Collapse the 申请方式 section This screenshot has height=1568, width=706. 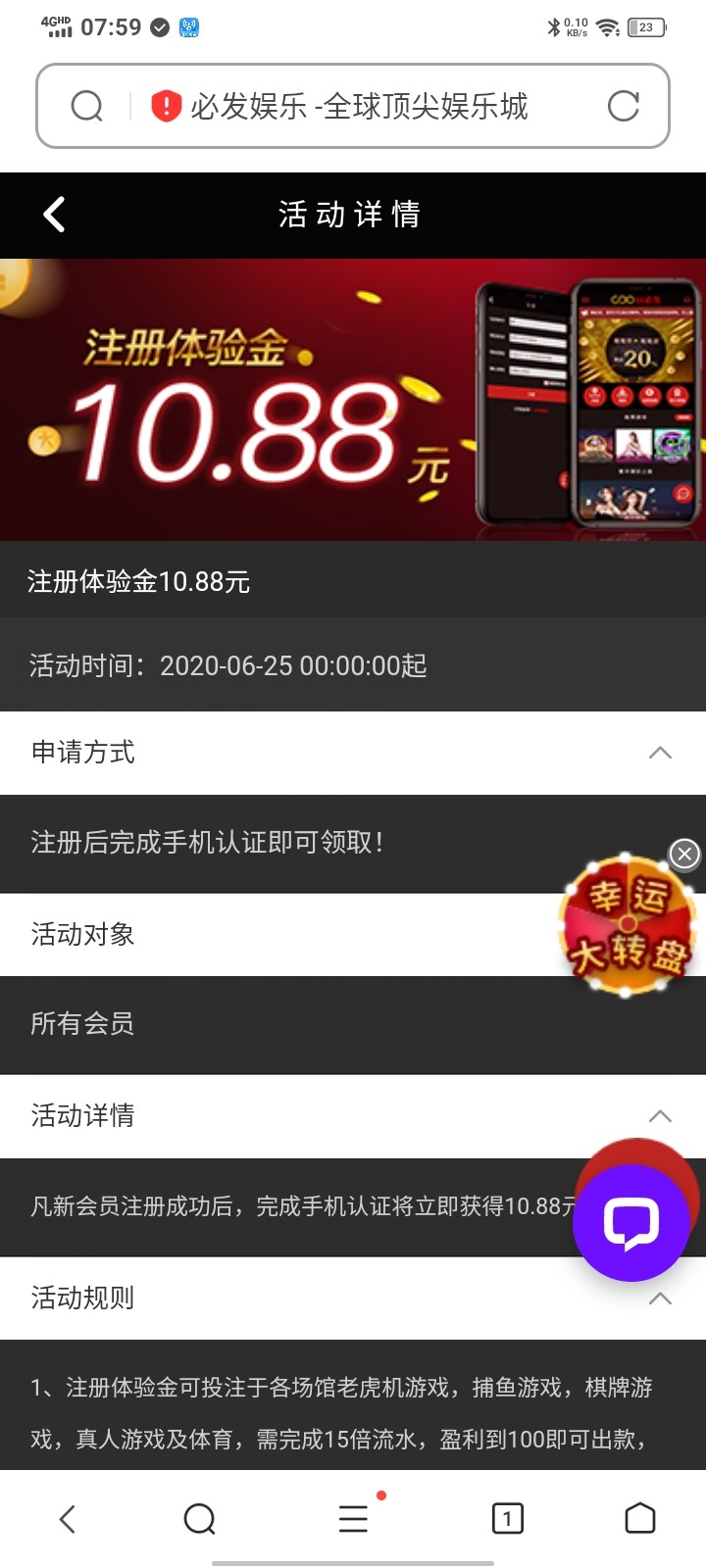[x=660, y=753]
